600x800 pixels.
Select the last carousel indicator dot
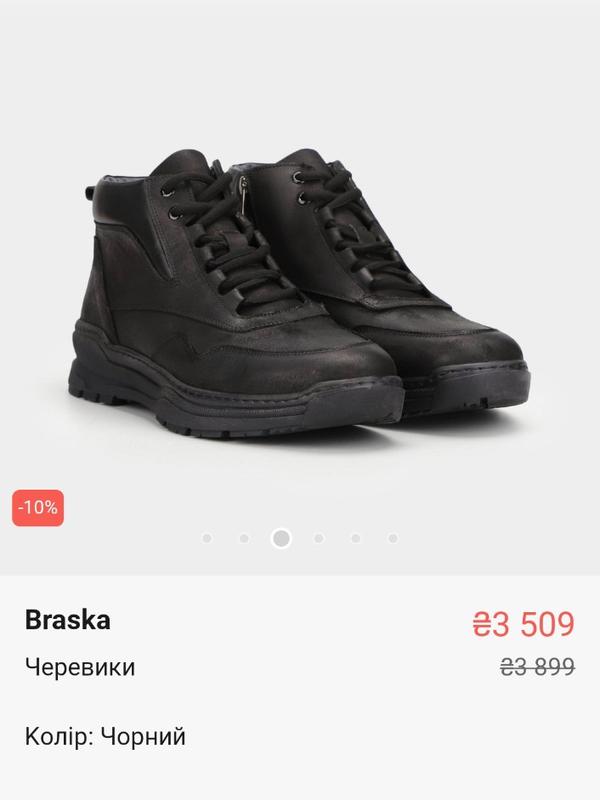pos(393,538)
